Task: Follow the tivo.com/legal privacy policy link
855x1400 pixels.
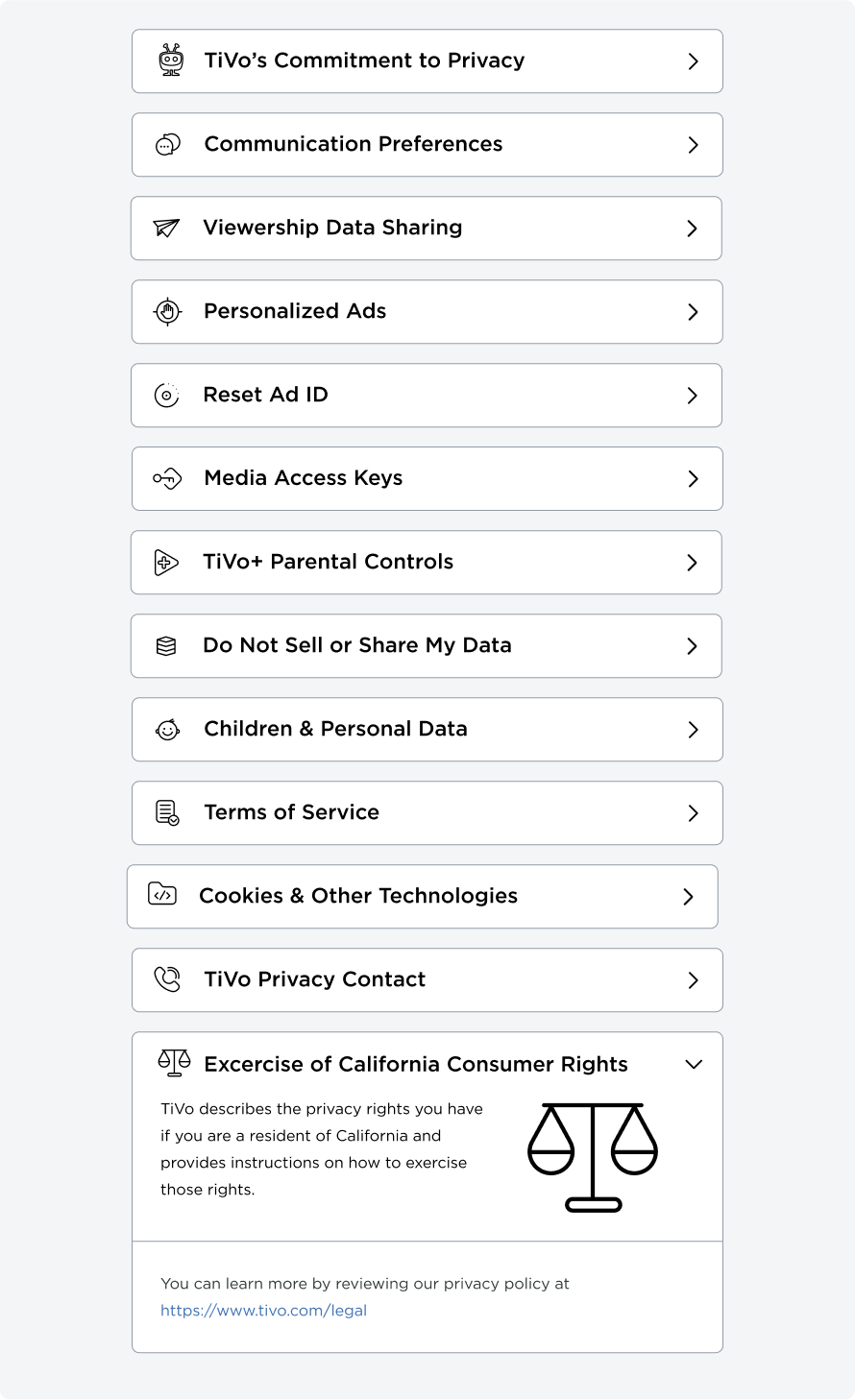Action: pos(263,1311)
